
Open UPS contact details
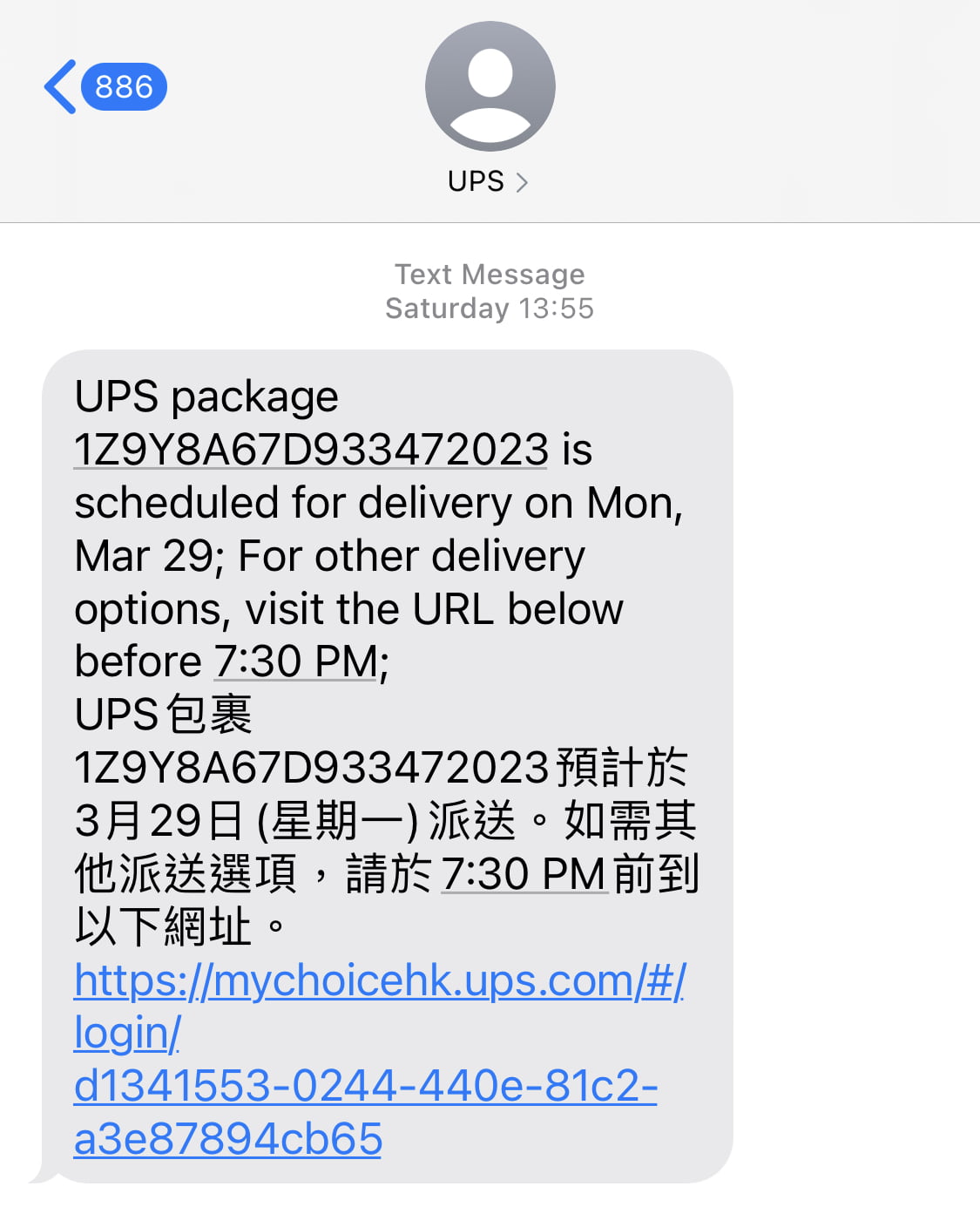pyautogui.click(x=488, y=181)
